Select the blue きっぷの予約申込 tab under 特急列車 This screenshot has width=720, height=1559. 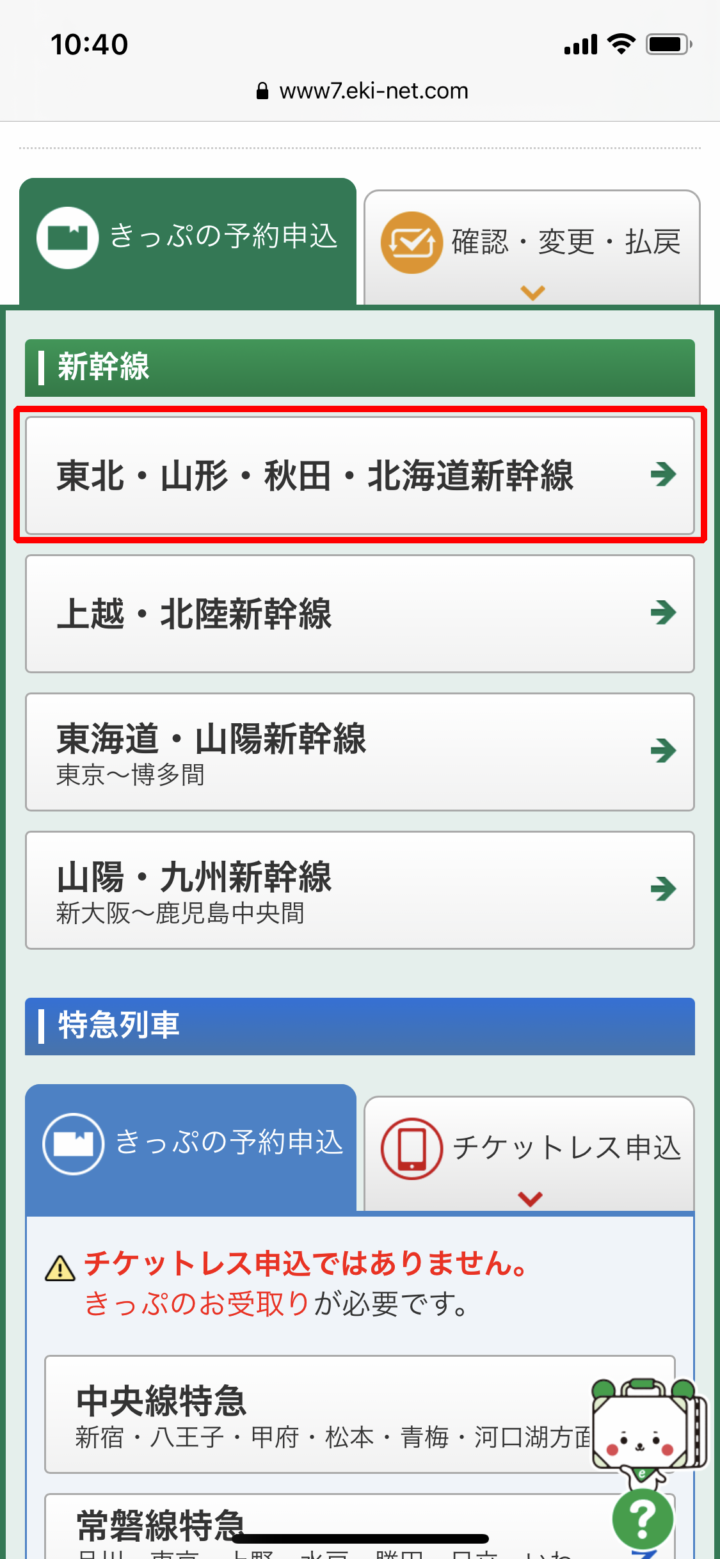tap(191, 1145)
